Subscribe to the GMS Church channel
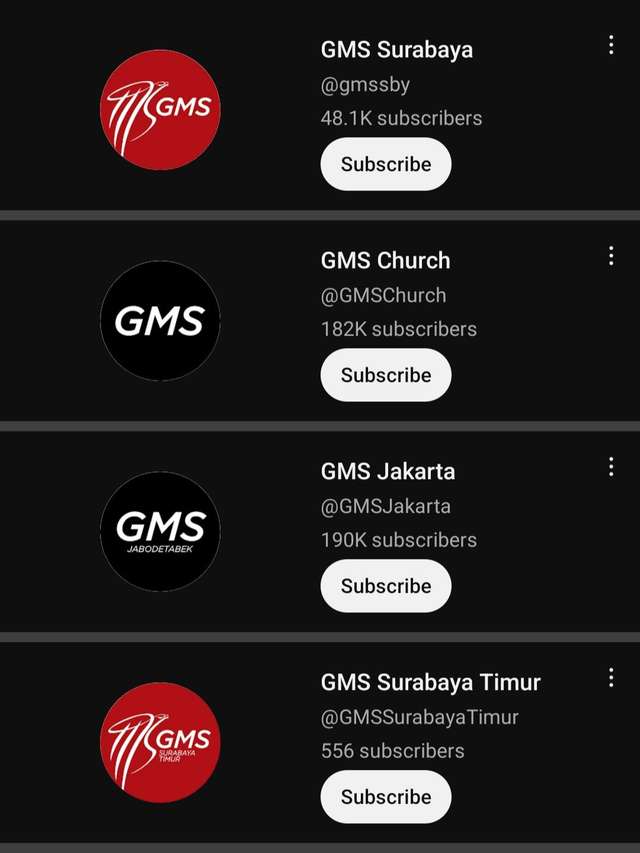Screen dimensions: 640x853 (386, 375)
